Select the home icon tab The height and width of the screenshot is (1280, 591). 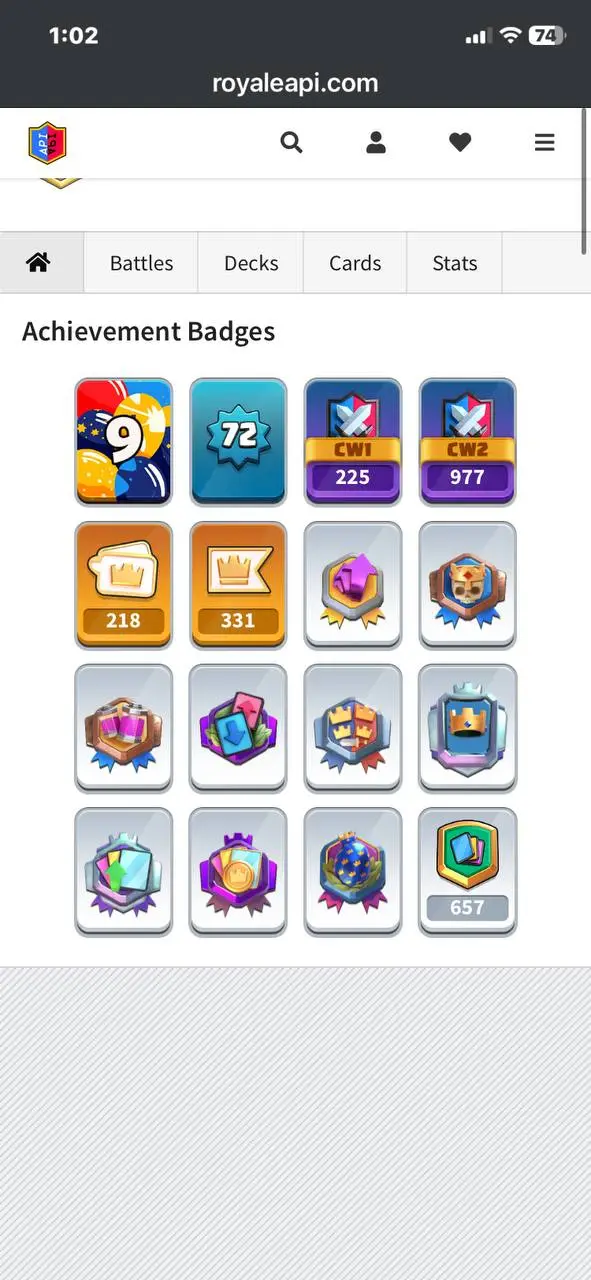coord(42,263)
